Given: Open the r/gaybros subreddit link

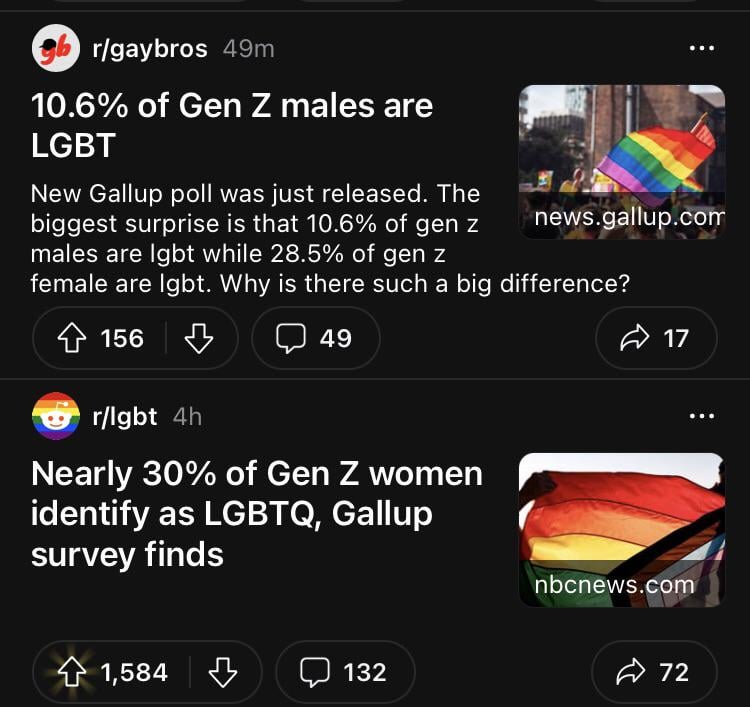Looking at the screenshot, I should 151,49.
